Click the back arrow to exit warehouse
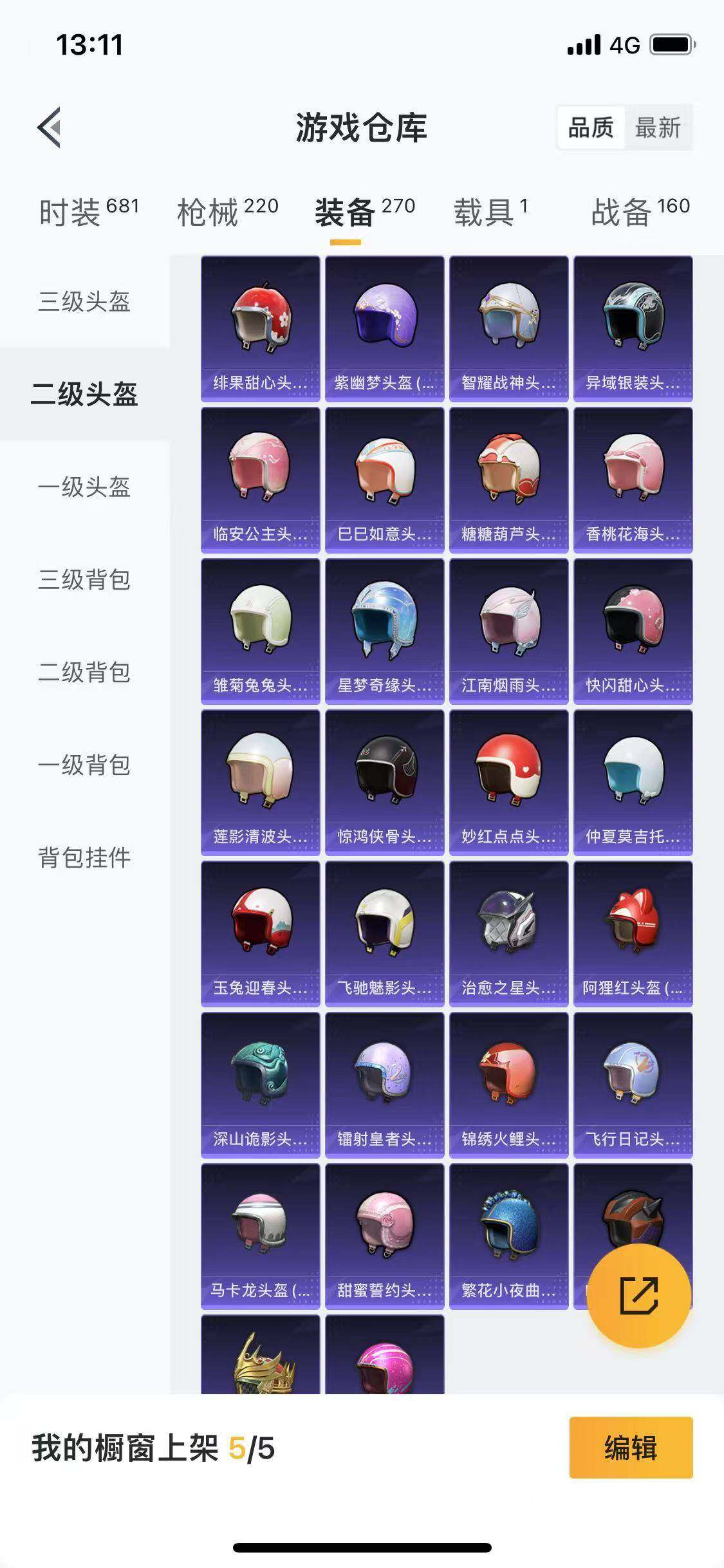The width and height of the screenshot is (724, 1568). (x=48, y=127)
